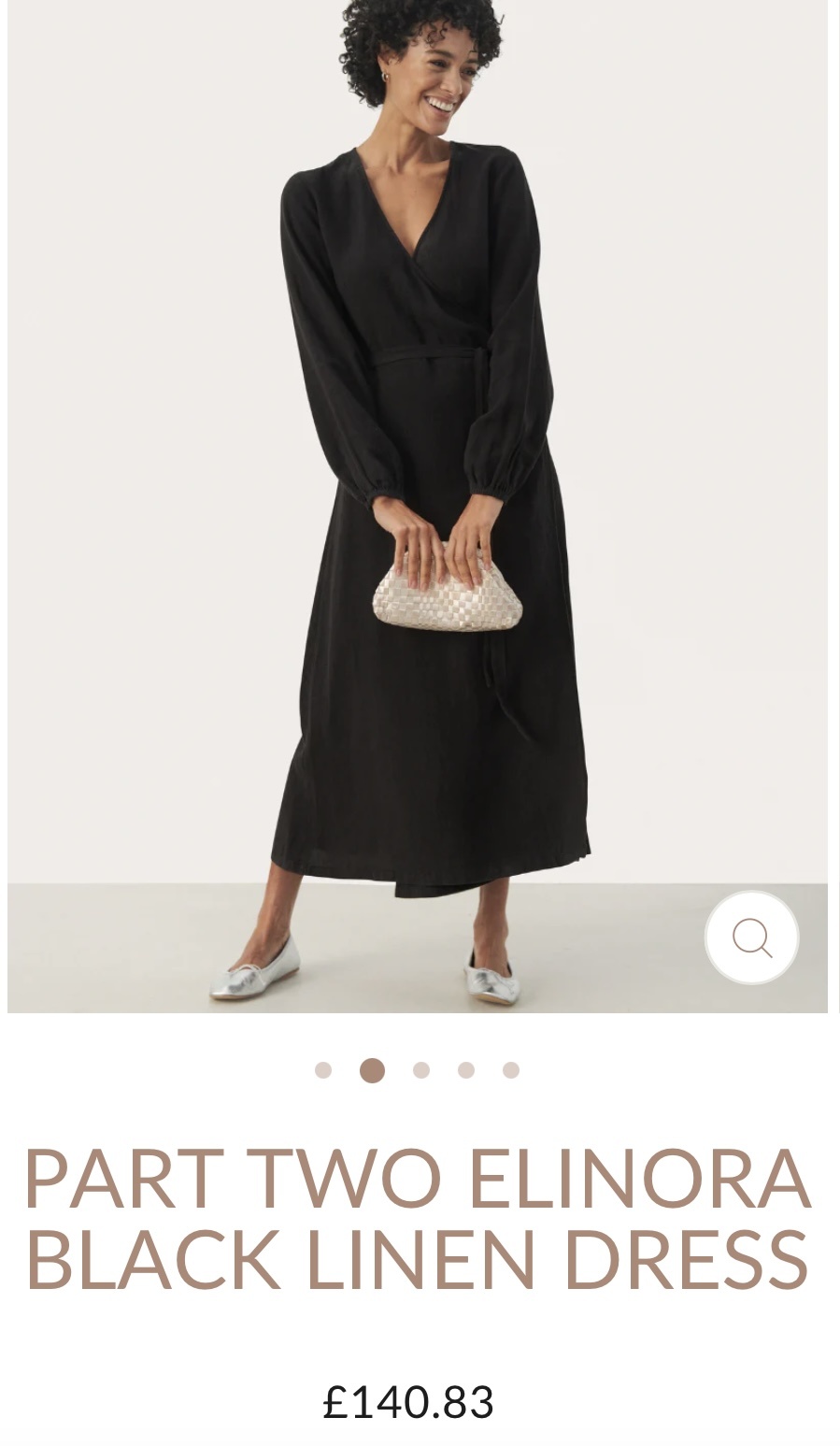Open the black linen dress product photo
This screenshot has height=1446, width=840.
pyautogui.click(x=417, y=505)
